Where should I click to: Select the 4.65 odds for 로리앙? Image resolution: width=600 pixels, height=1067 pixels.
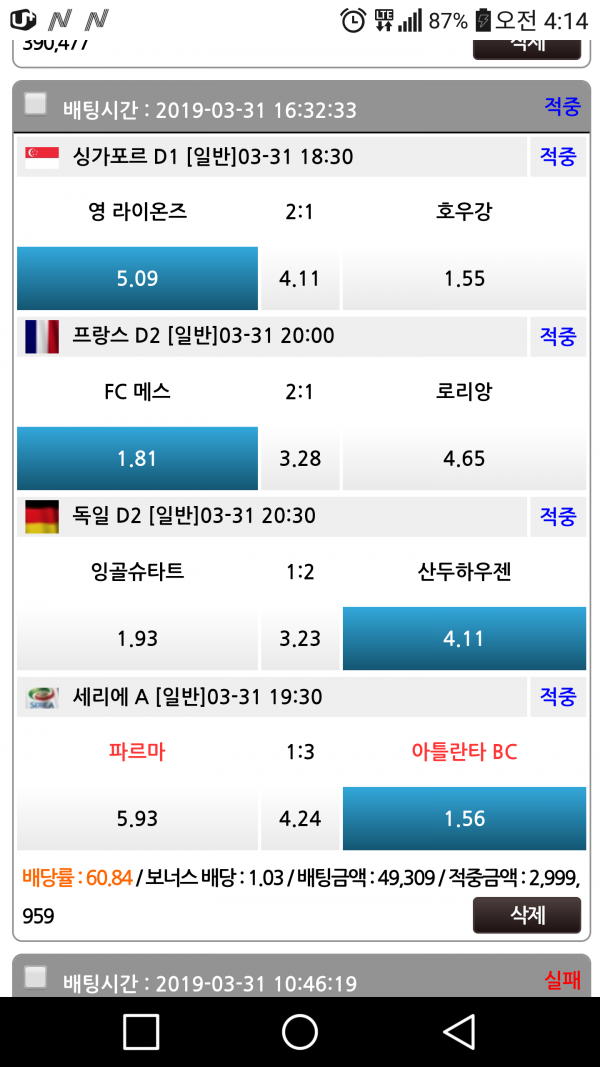tap(464, 458)
